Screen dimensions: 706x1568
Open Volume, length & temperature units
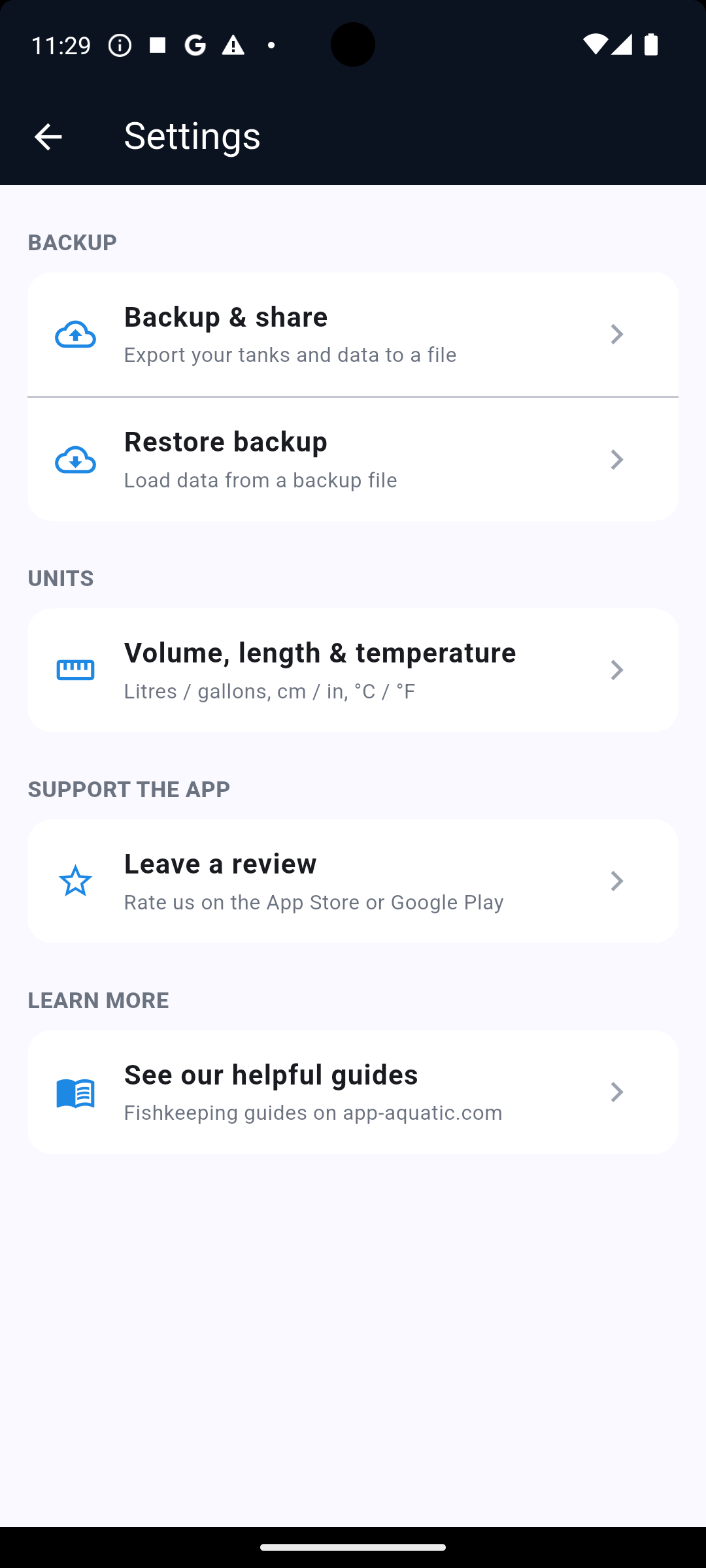(353, 670)
